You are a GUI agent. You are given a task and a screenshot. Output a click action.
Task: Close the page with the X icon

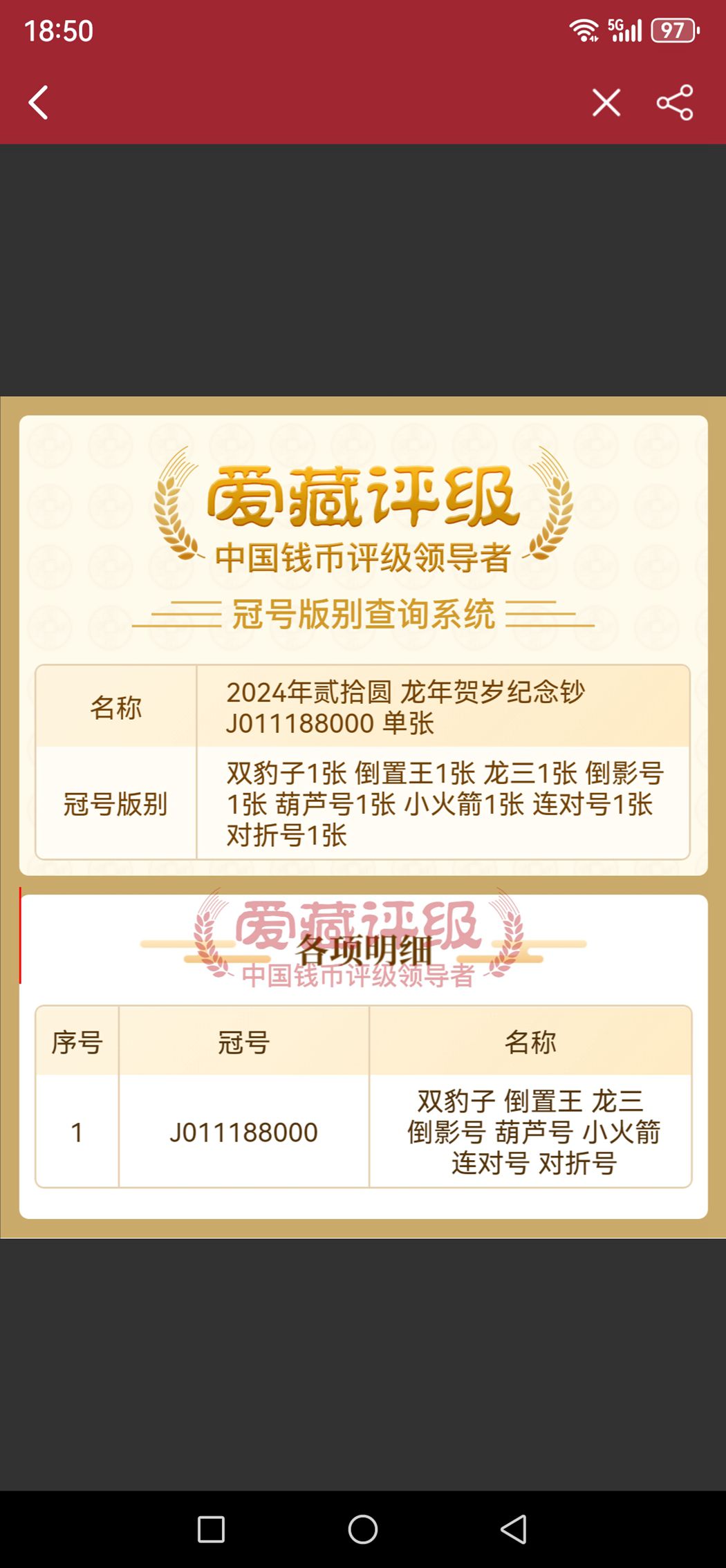(606, 102)
